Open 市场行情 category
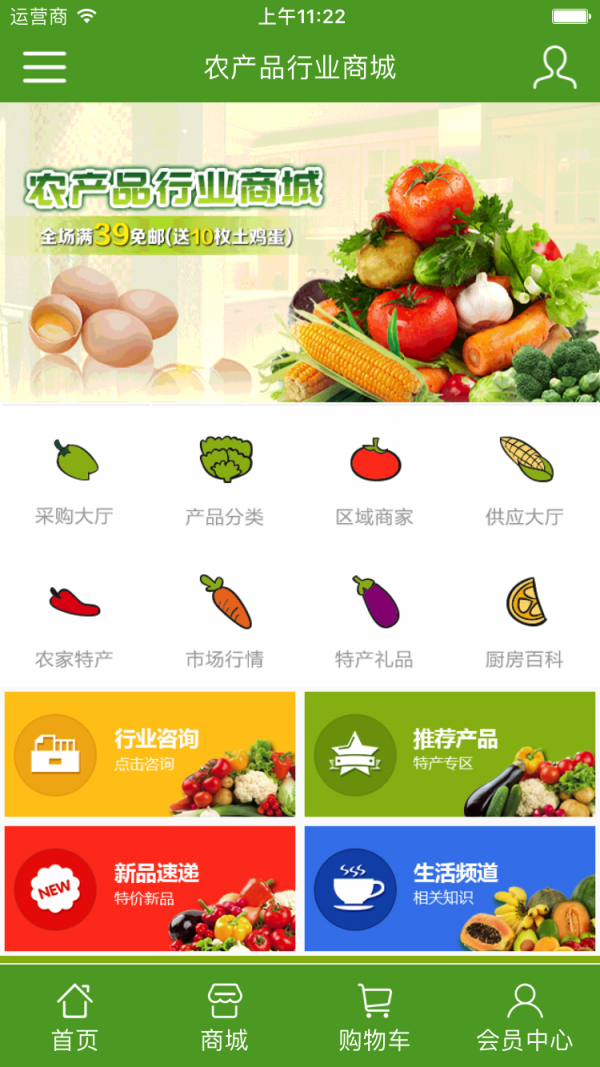 click(225, 621)
